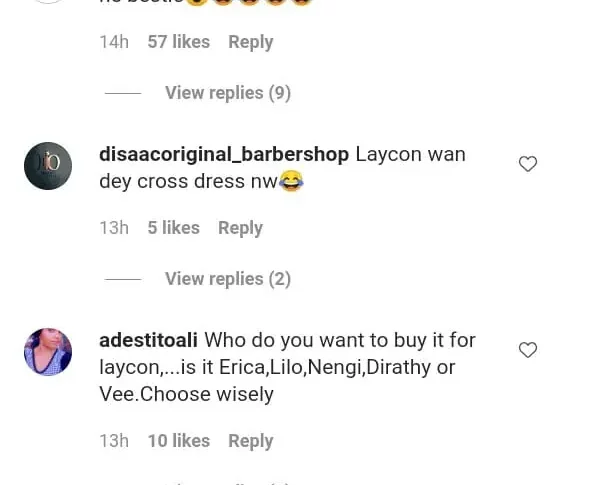Like disaacoriginal_barbershop's comment

[x=528, y=164]
